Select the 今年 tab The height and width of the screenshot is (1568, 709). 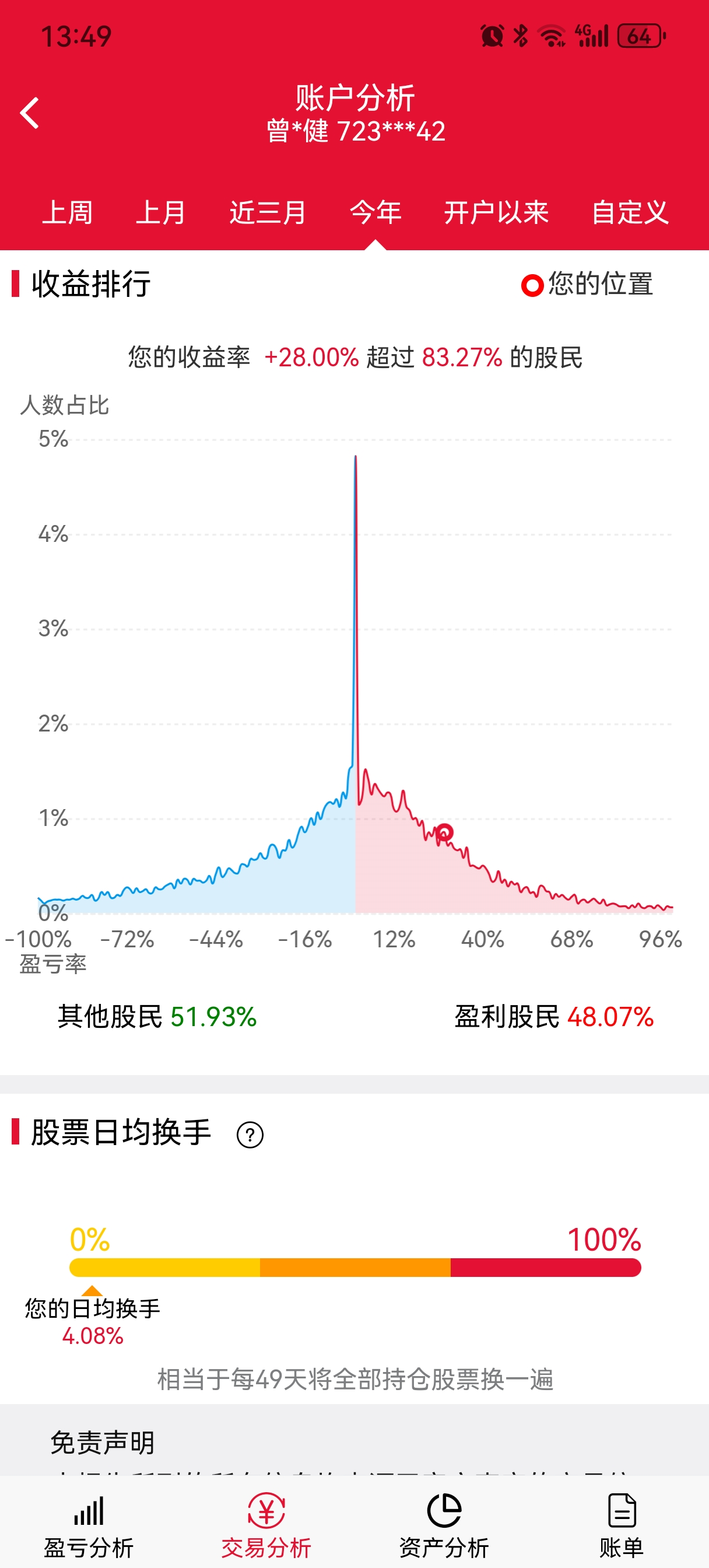click(375, 212)
